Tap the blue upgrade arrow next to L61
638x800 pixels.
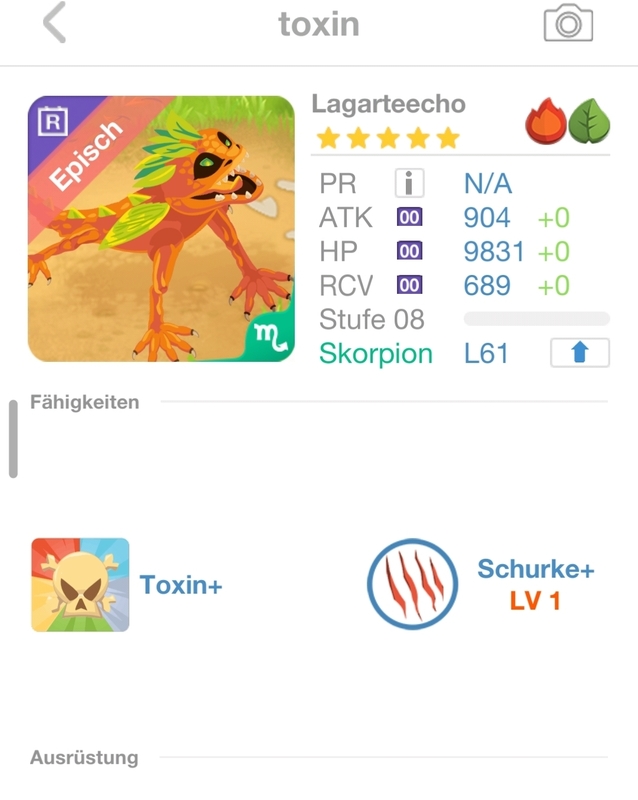coord(579,353)
